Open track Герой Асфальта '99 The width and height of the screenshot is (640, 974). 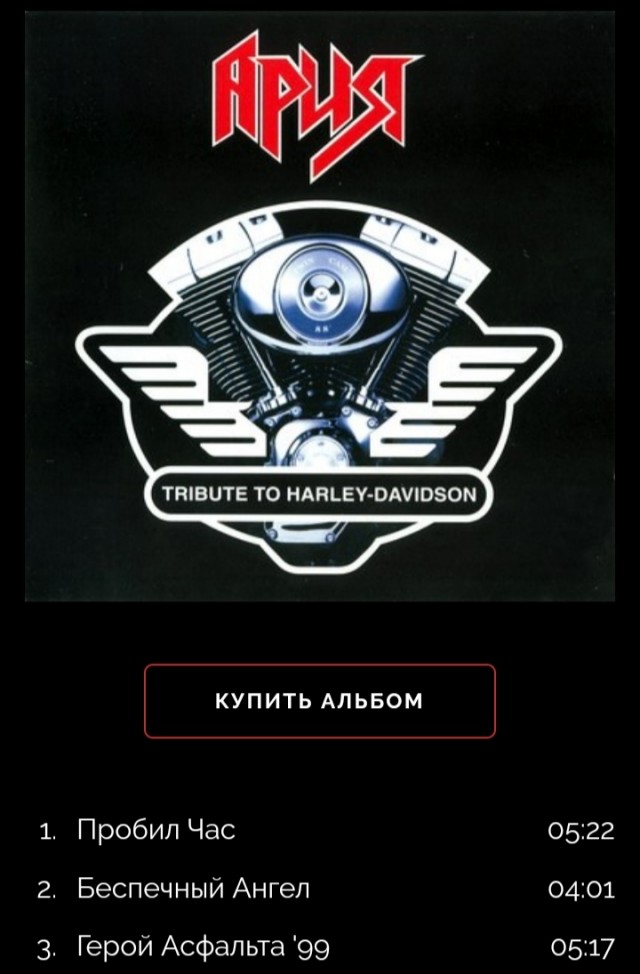(x=203, y=946)
